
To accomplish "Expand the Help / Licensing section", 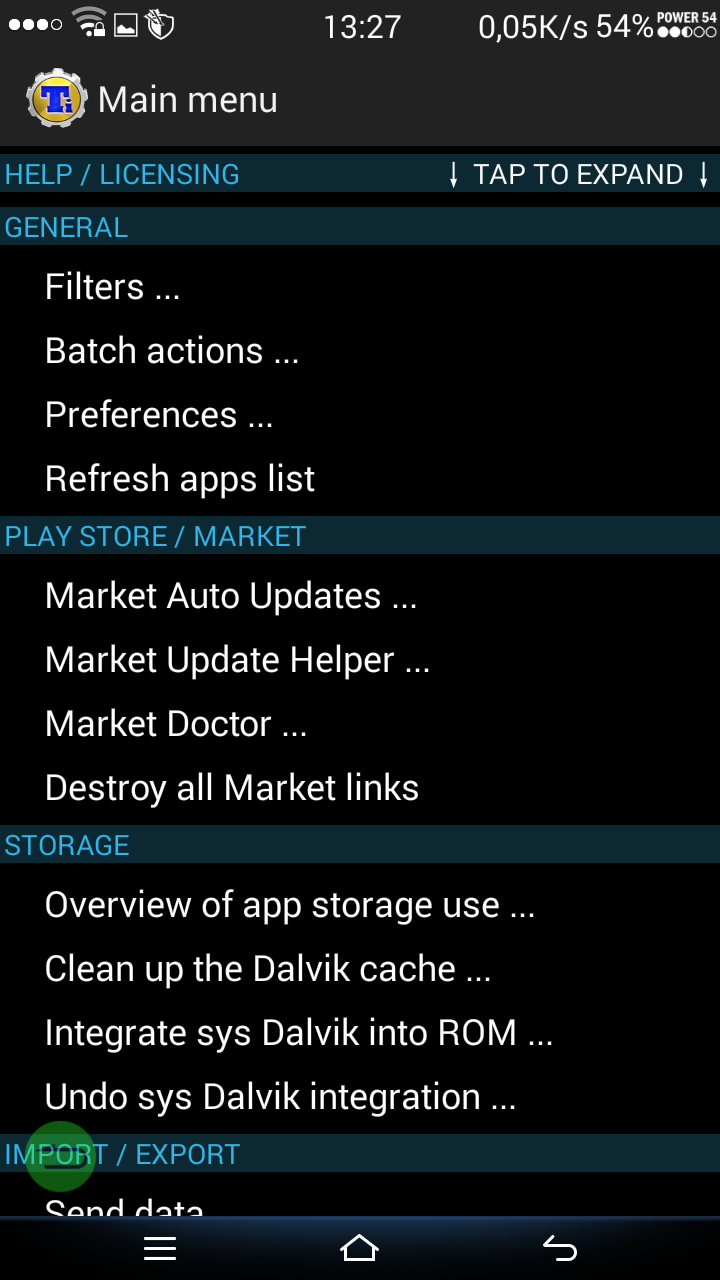I will 360,174.
